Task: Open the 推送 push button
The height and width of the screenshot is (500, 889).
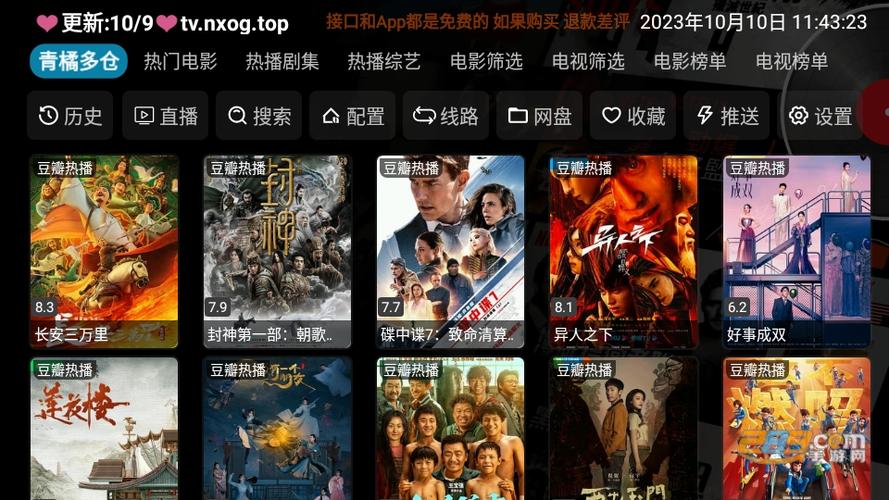Action: pyautogui.click(x=727, y=116)
